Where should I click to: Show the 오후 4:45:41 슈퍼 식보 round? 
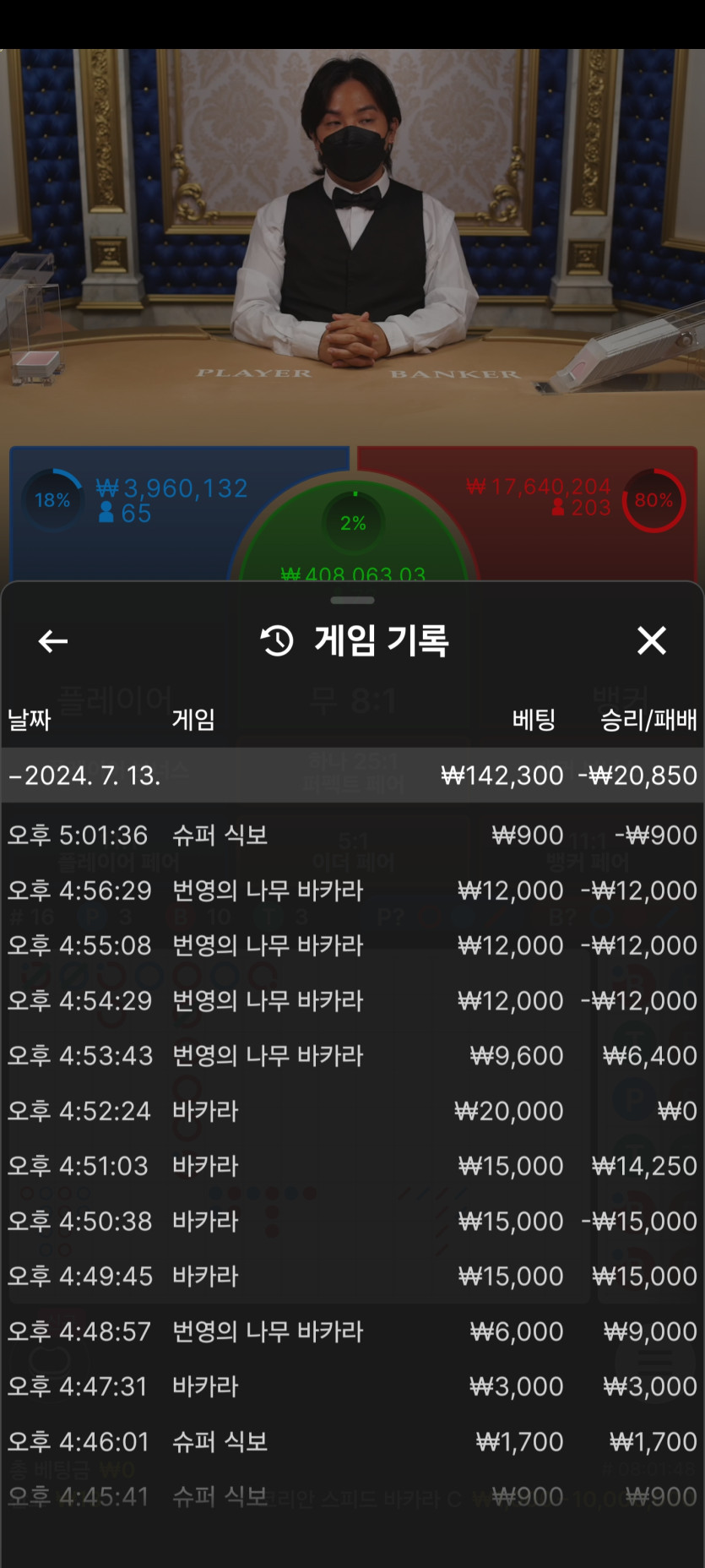click(x=352, y=1497)
